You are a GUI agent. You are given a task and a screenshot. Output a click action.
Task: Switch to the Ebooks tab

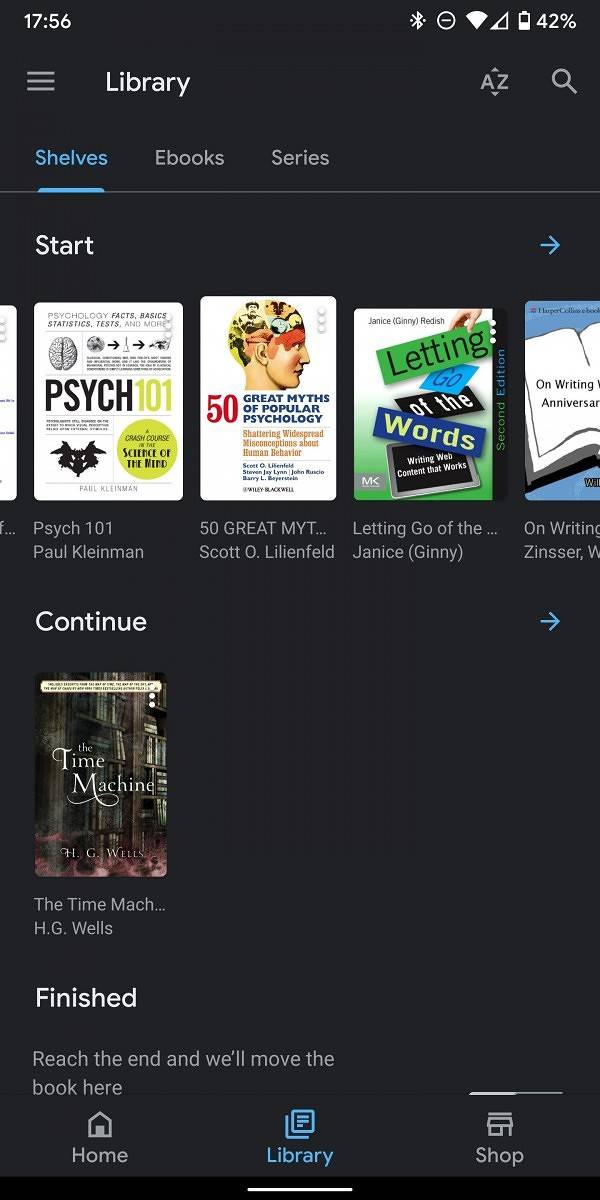189,157
